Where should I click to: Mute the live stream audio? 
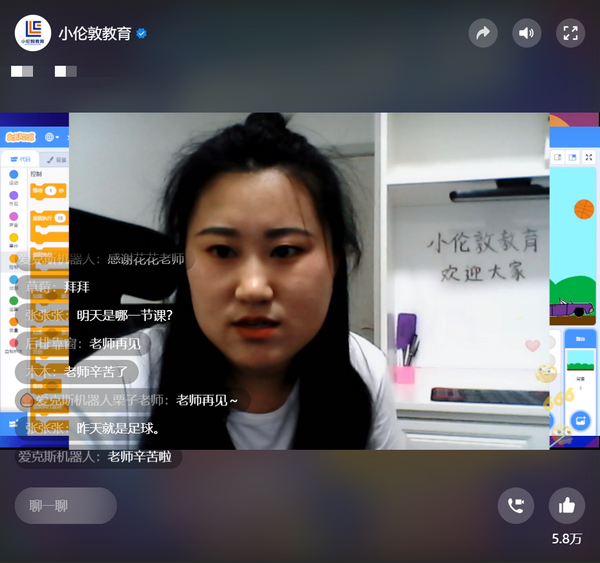click(527, 33)
